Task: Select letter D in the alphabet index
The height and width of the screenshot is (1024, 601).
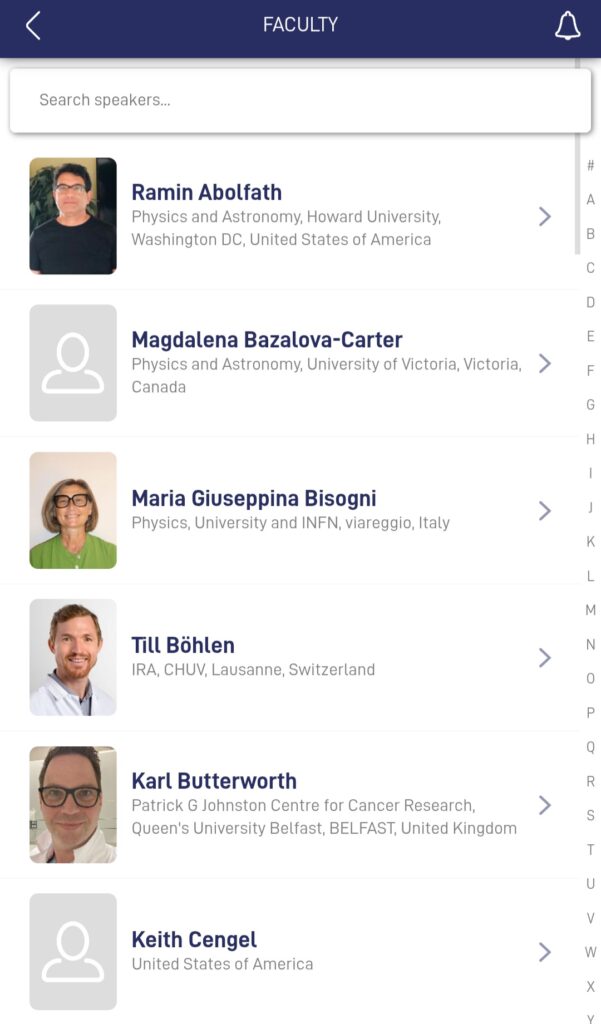Action: 590,302
